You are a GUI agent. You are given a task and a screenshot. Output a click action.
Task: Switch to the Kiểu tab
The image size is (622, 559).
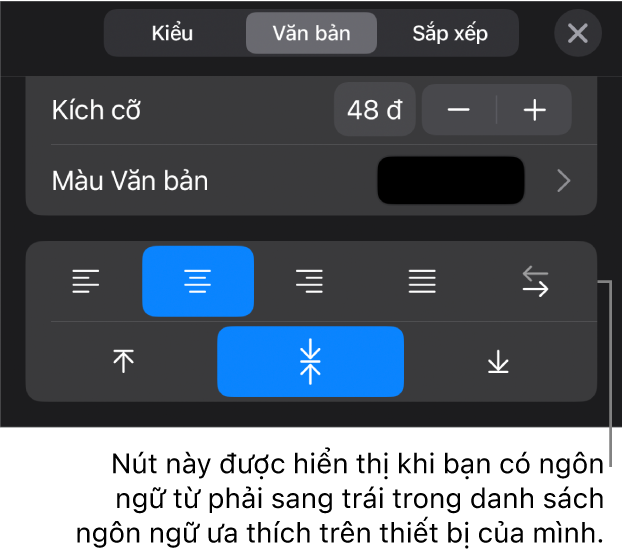click(x=172, y=33)
